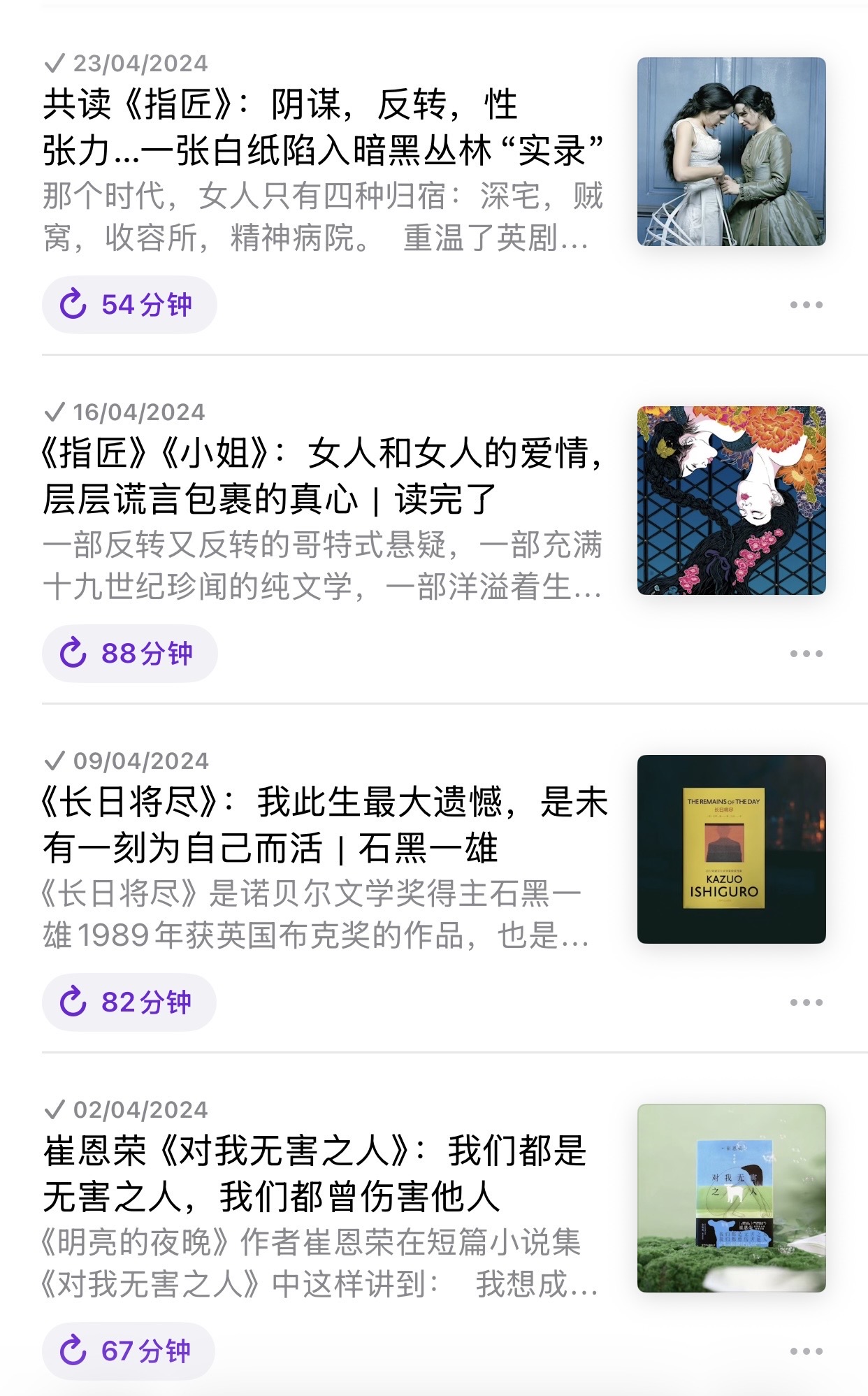Open the episode 共读《指匠》：阴谋，反转，性张力
Image resolution: width=868 pixels, height=1396 pixels.
coord(321,127)
